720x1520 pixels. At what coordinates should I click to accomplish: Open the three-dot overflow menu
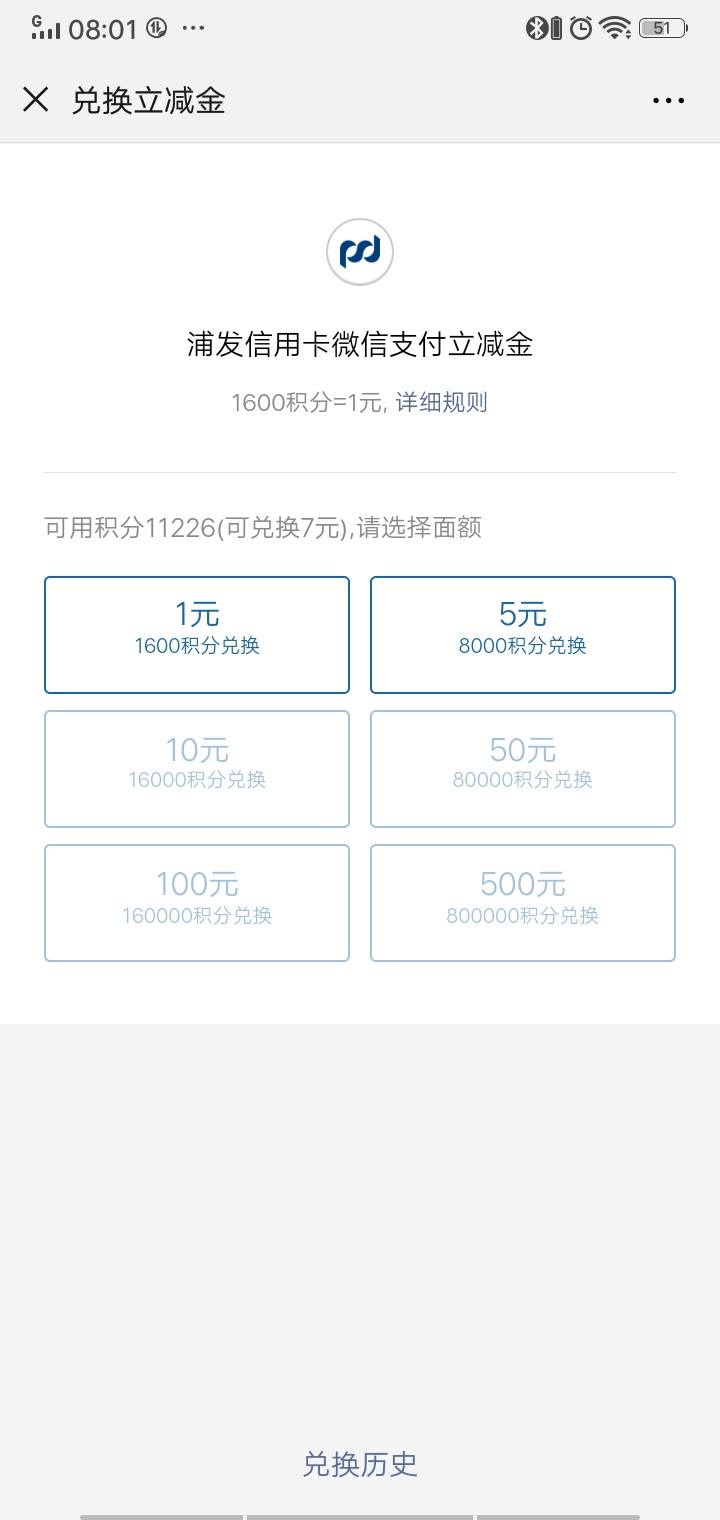pos(668,101)
